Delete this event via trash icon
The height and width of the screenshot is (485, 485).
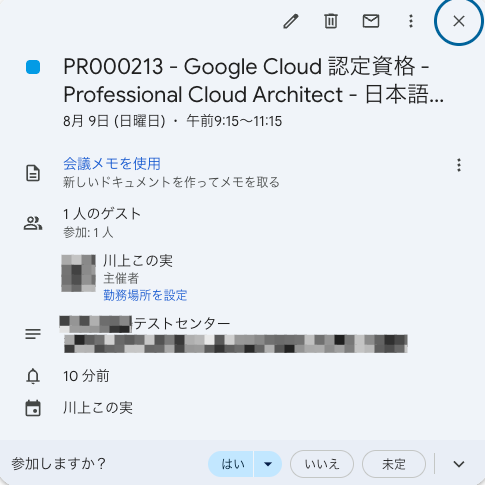pyautogui.click(x=331, y=21)
